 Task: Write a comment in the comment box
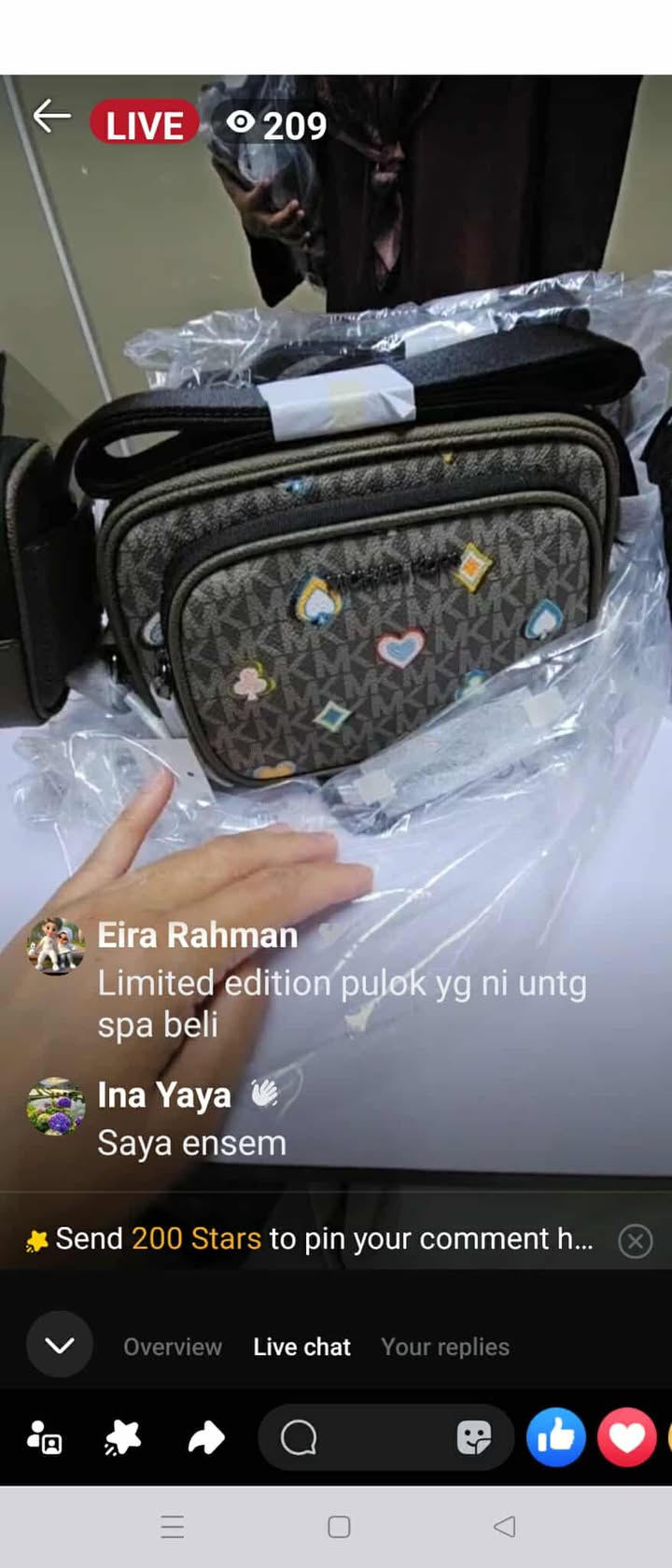[364, 1437]
